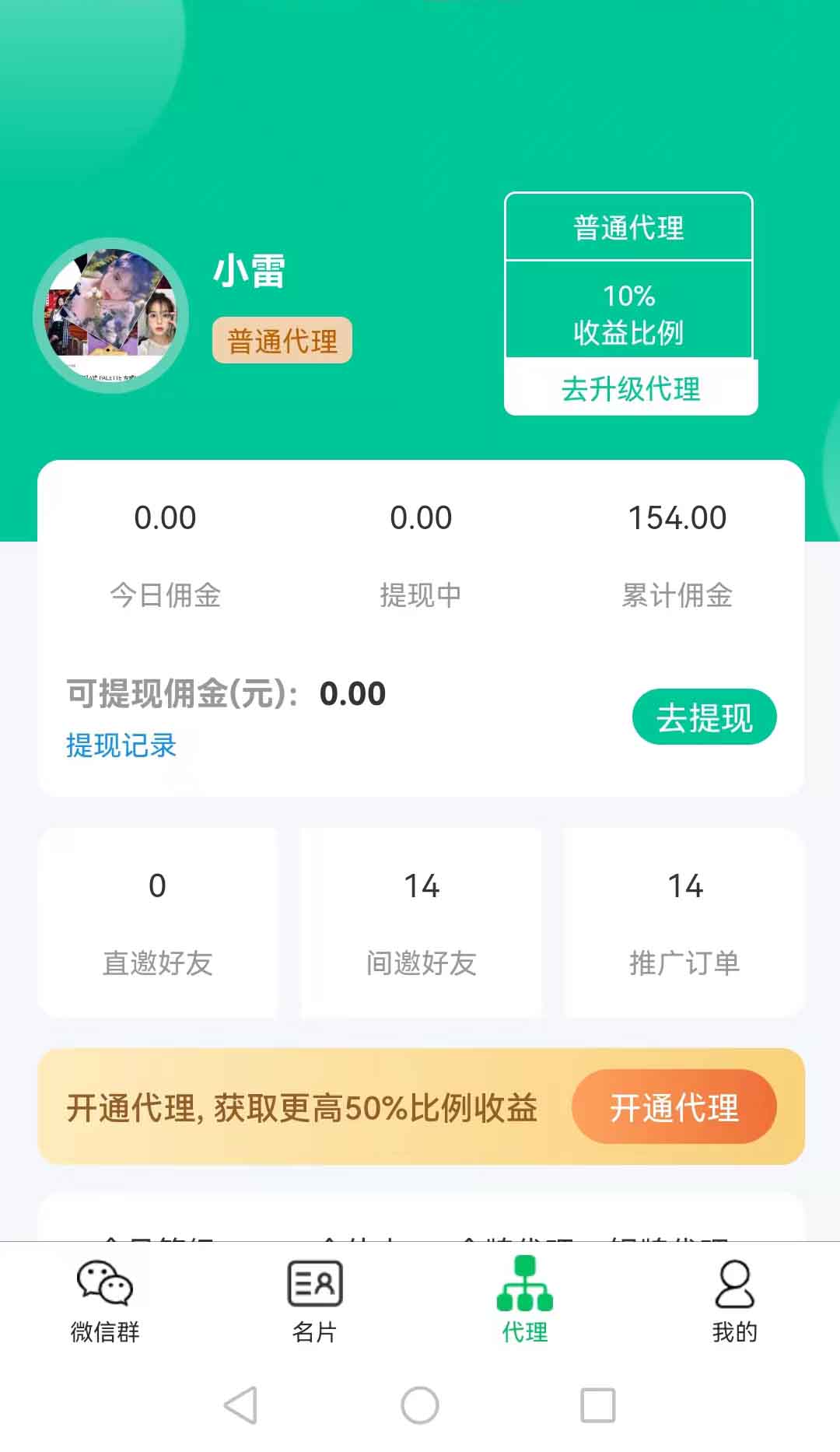The height and width of the screenshot is (1452, 840).
Task: Open 提现记录 withdrawal records link
Action: 121,745
